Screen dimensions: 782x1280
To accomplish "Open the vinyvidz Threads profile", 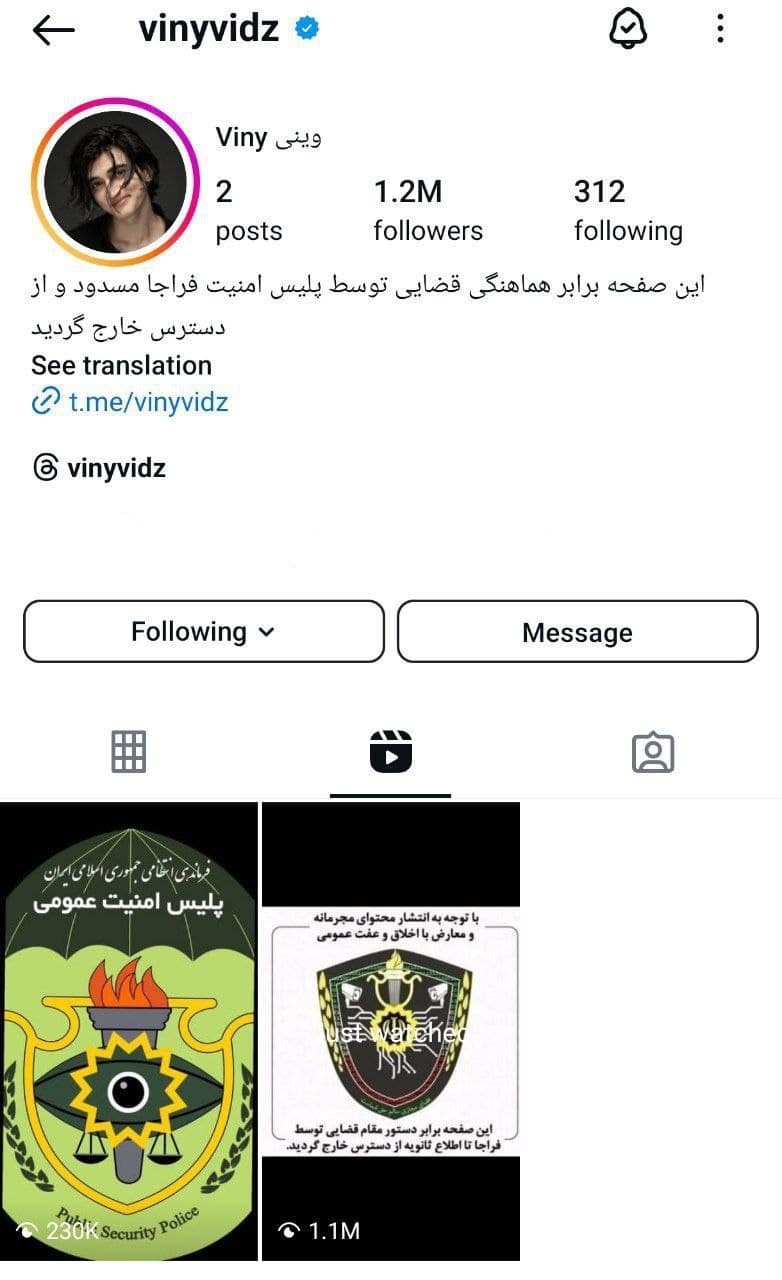I will [116, 468].
